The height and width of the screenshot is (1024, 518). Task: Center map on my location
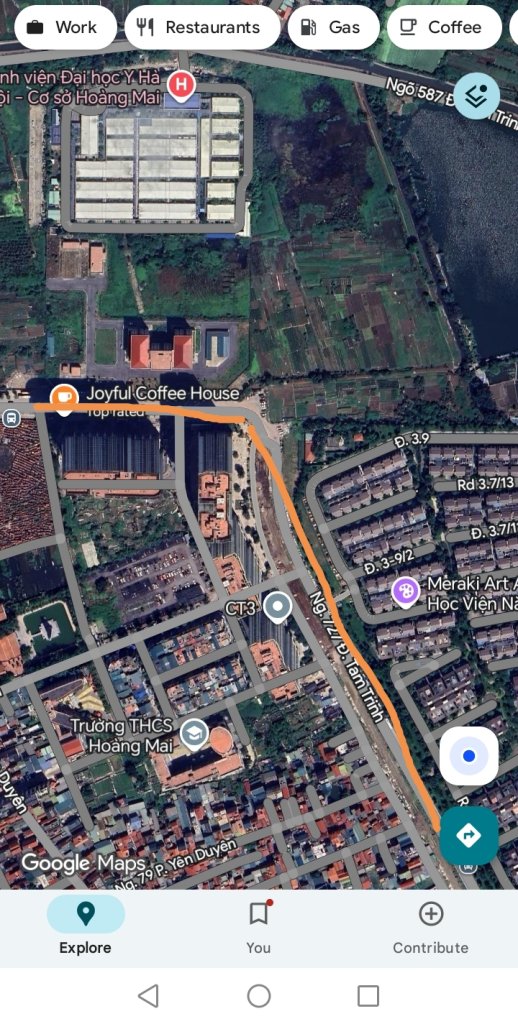469,756
